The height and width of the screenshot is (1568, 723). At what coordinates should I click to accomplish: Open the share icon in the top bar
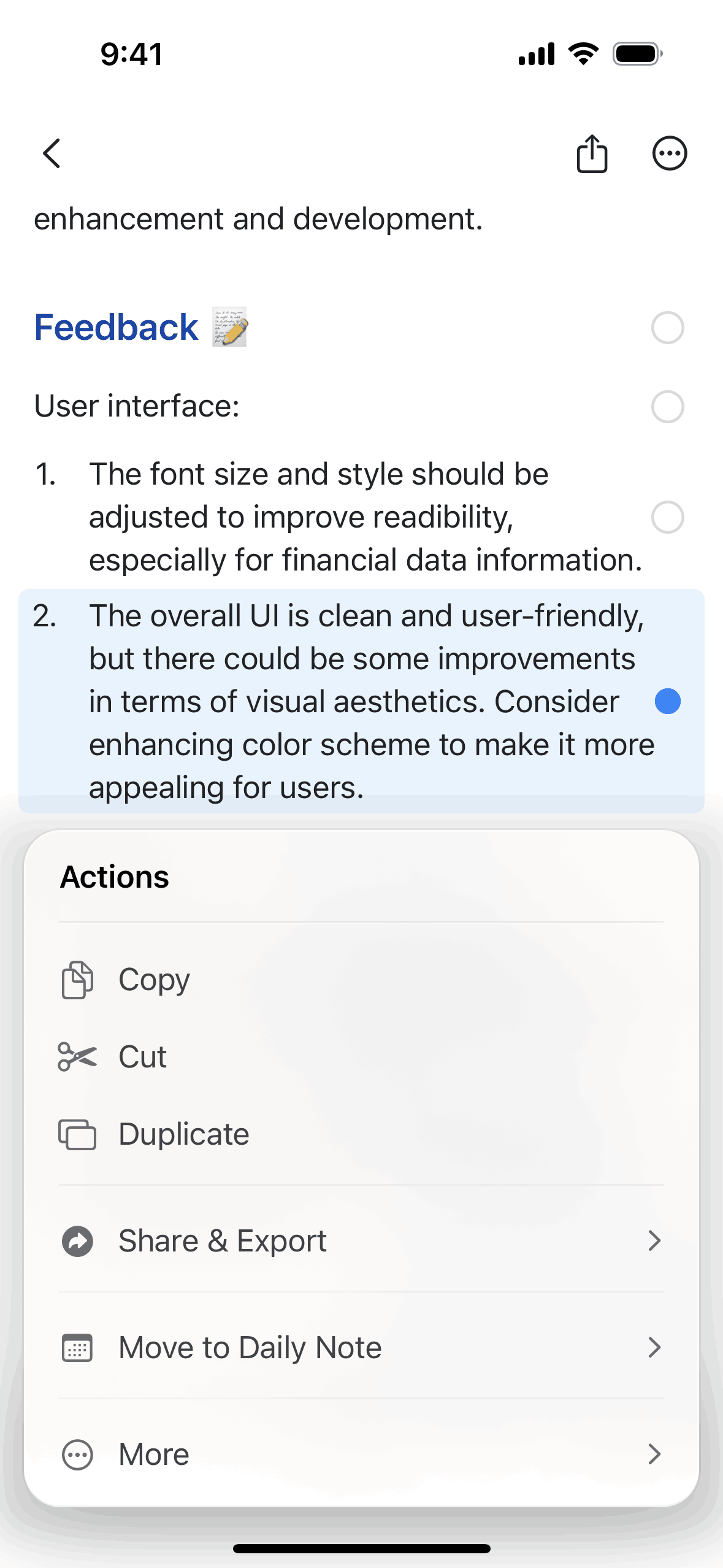coord(592,153)
